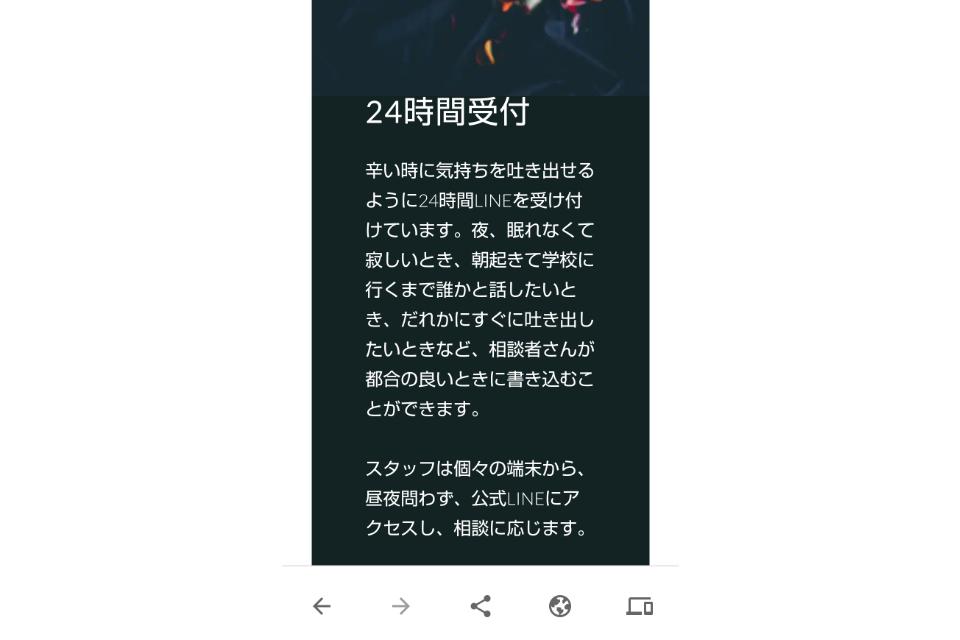Go back to the previous page
Image resolution: width=960 pixels, height=640 pixels.
coord(321,606)
